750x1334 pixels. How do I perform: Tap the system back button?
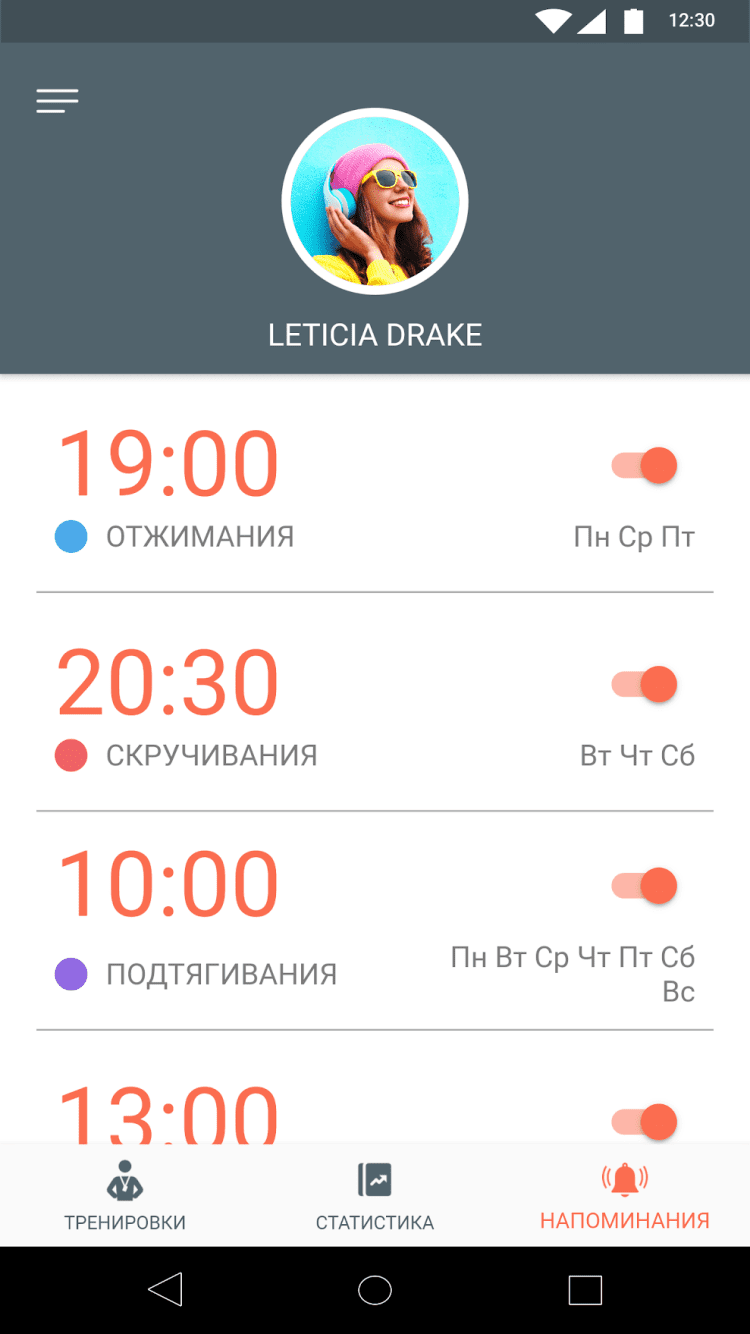(x=165, y=1290)
